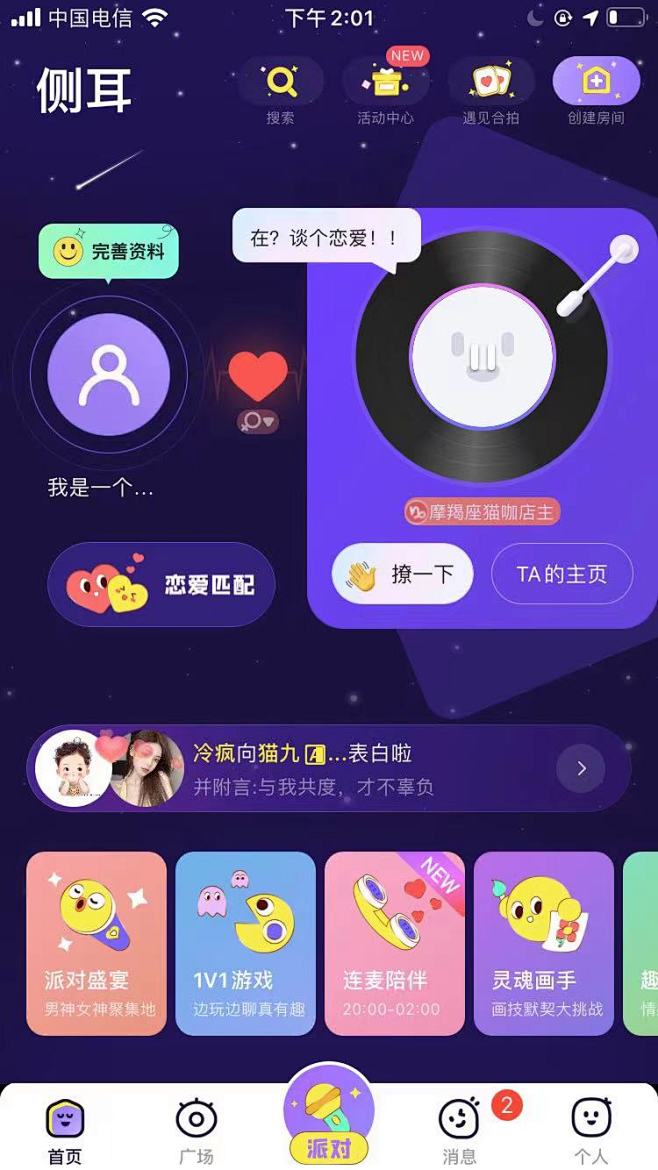Open my purple profile avatar
The height and width of the screenshot is (1170, 658).
point(109,375)
